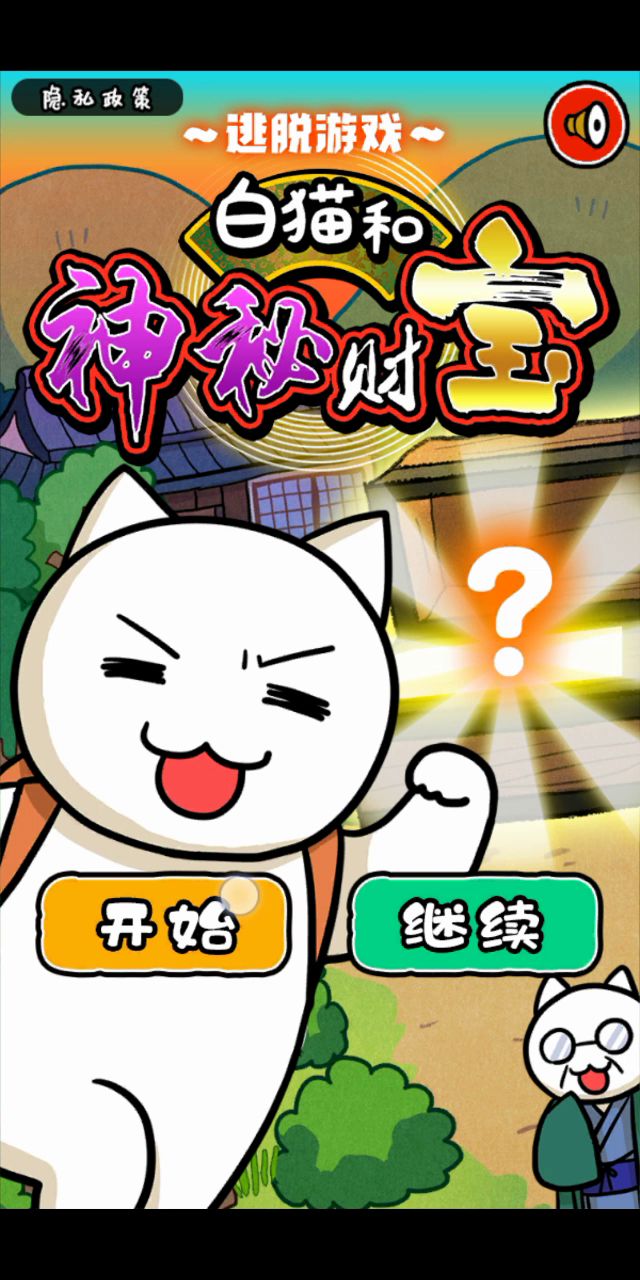
Task: Start a new game with 开始
Action: 165,926
